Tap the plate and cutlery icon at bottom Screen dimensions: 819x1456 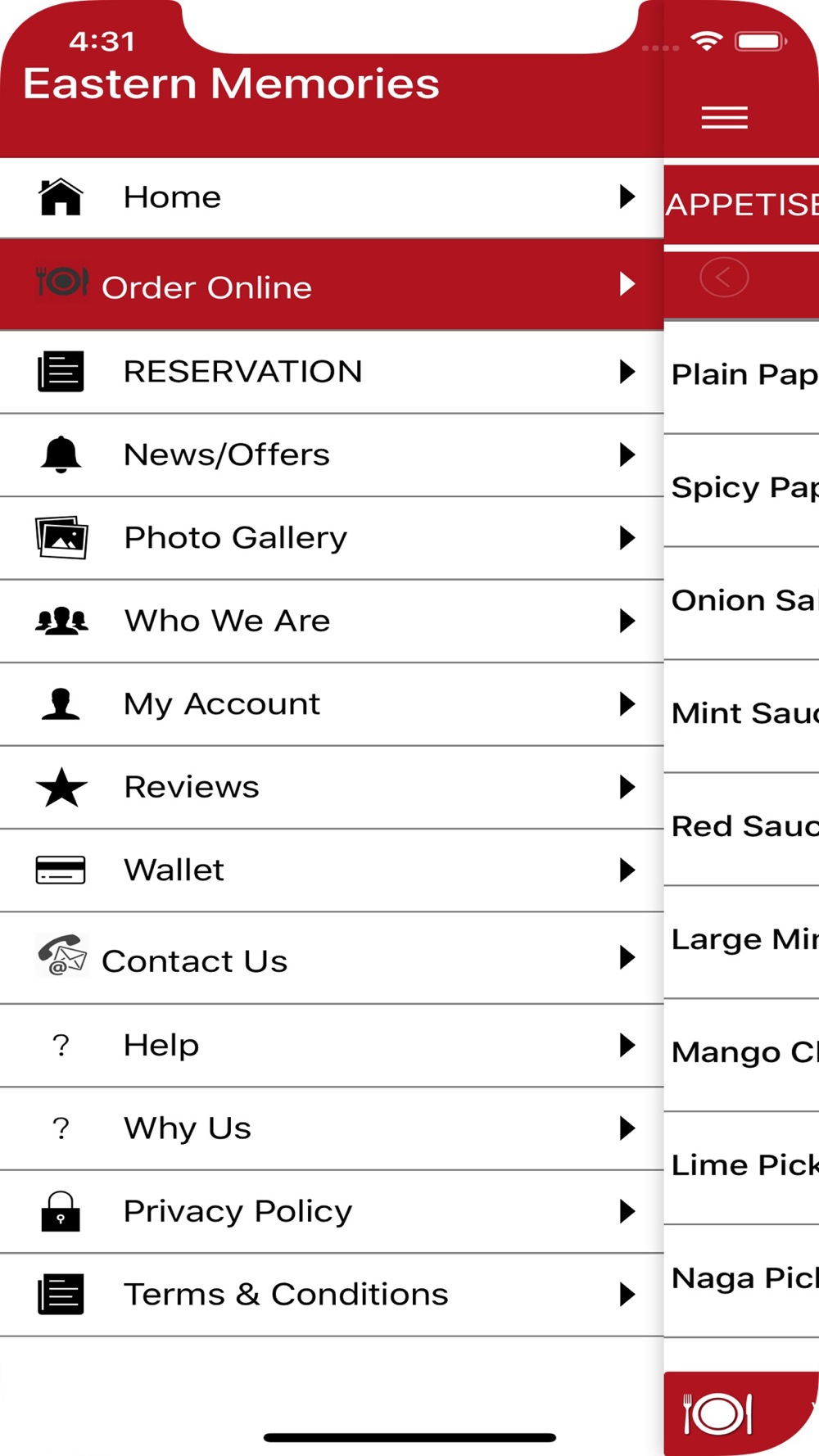point(718,1413)
